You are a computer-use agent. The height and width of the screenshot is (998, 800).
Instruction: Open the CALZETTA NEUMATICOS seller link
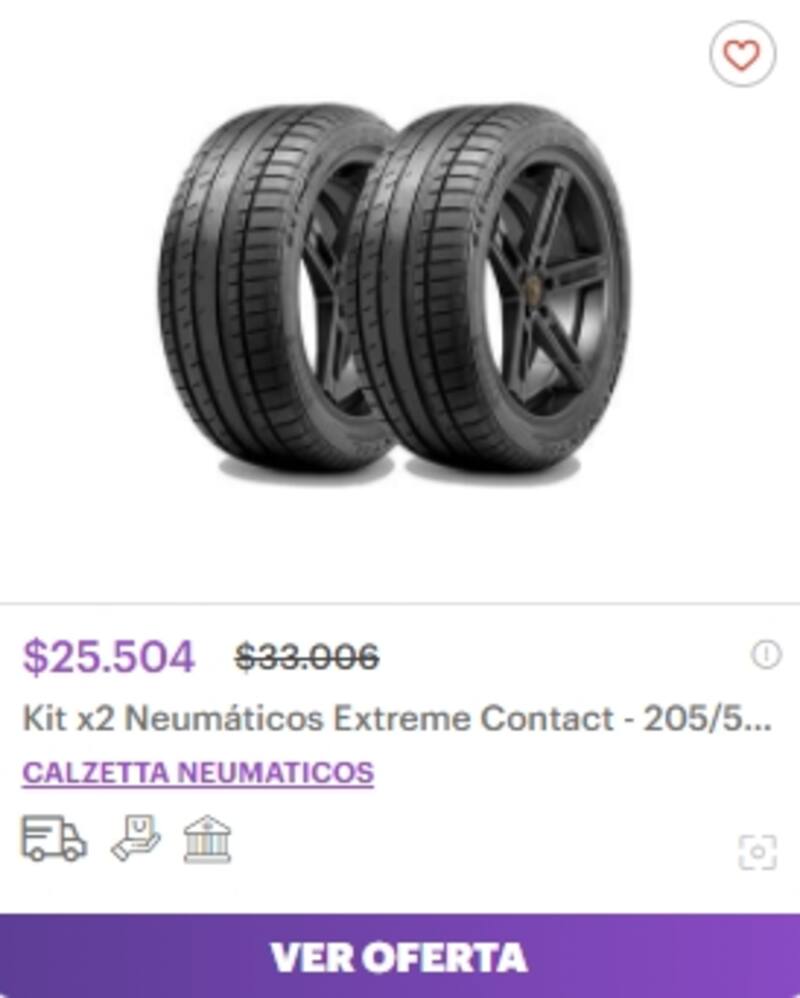point(198,773)
